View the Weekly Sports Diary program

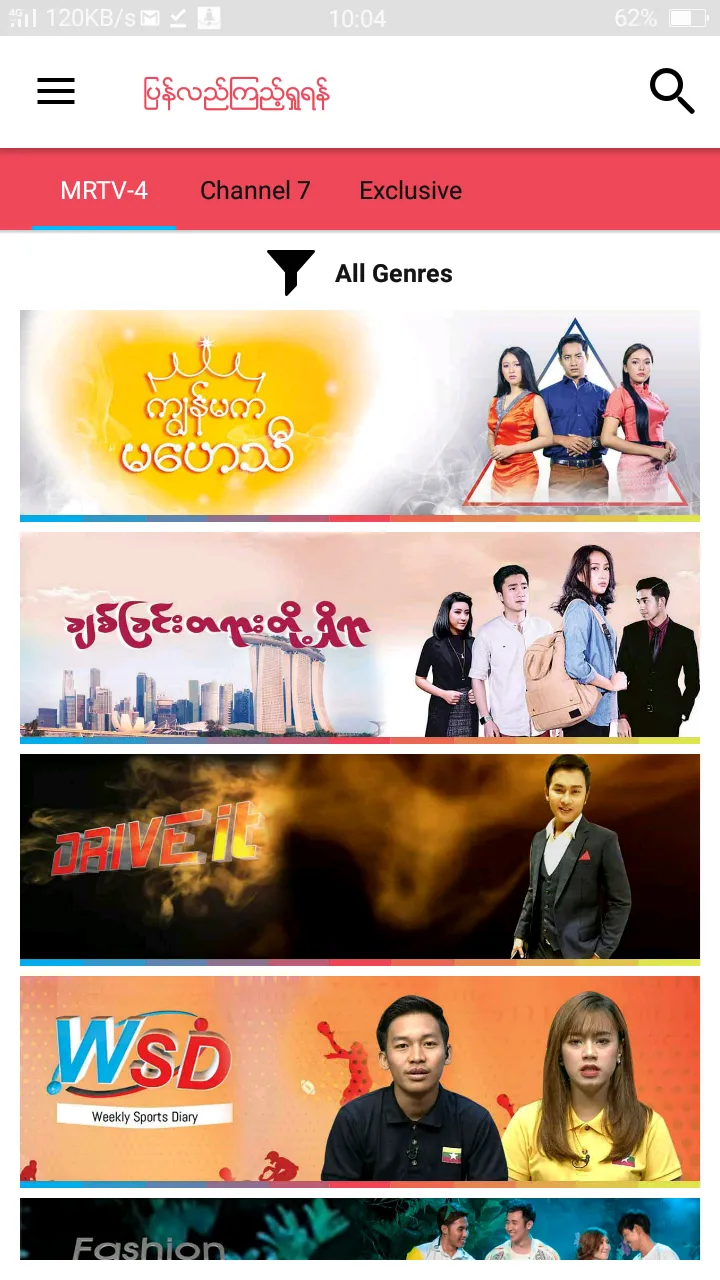point(360,1080)
